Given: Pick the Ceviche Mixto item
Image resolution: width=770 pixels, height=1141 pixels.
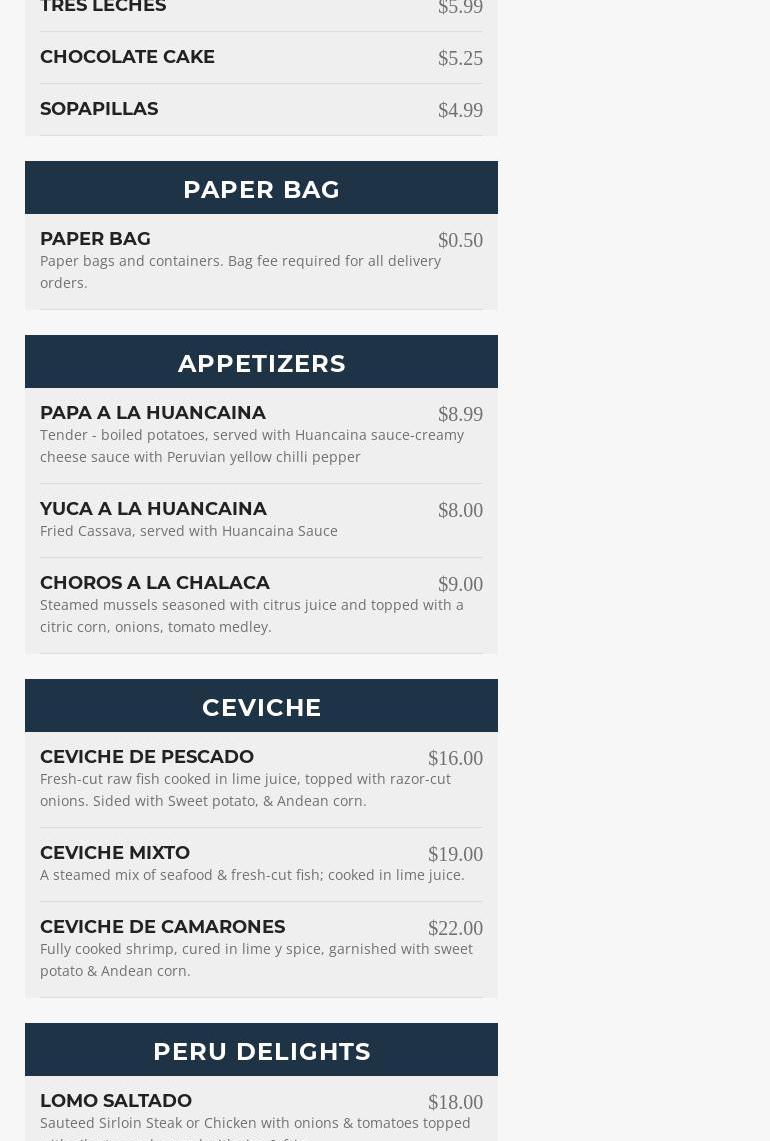Looking at the screenshot, I should pos(115,853).
